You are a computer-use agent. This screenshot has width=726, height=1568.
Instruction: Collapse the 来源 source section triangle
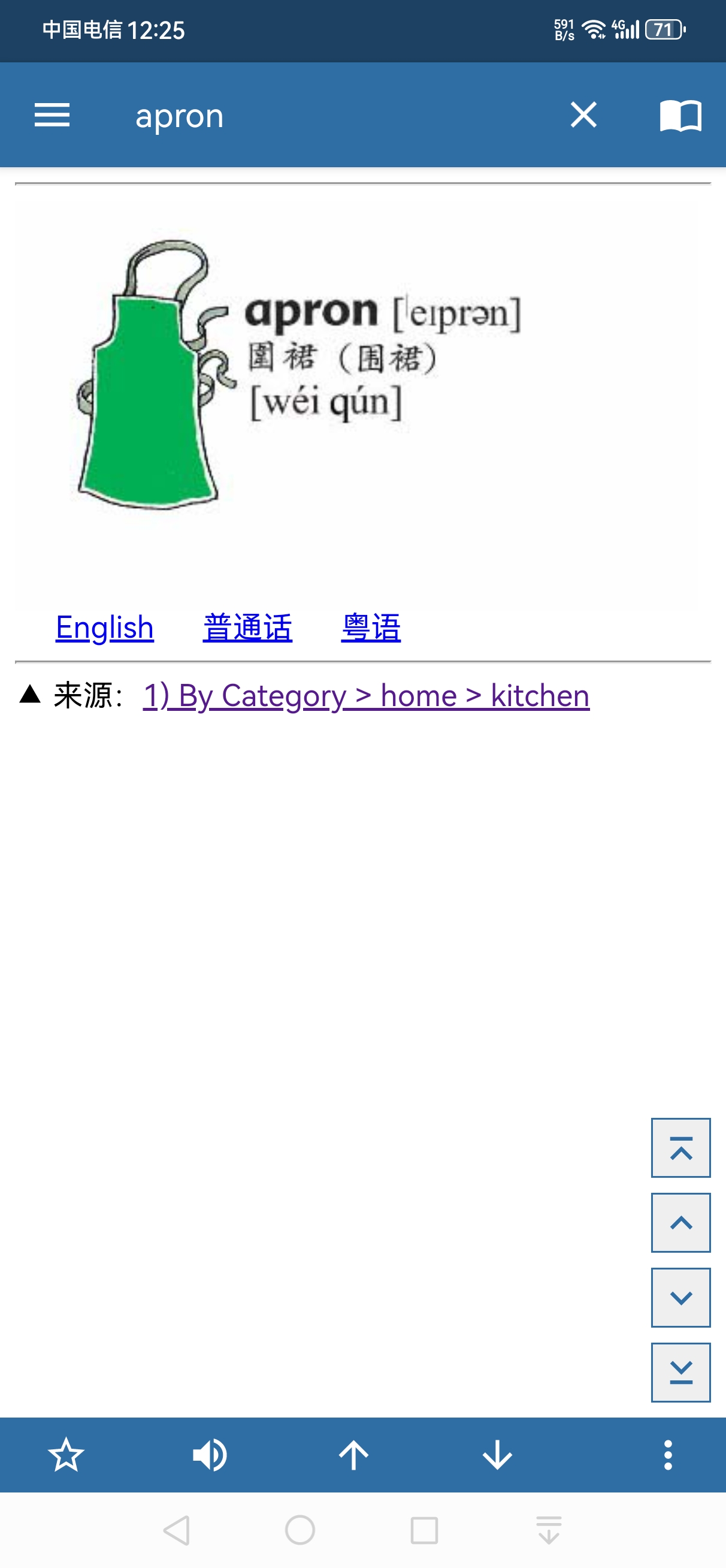30,695
